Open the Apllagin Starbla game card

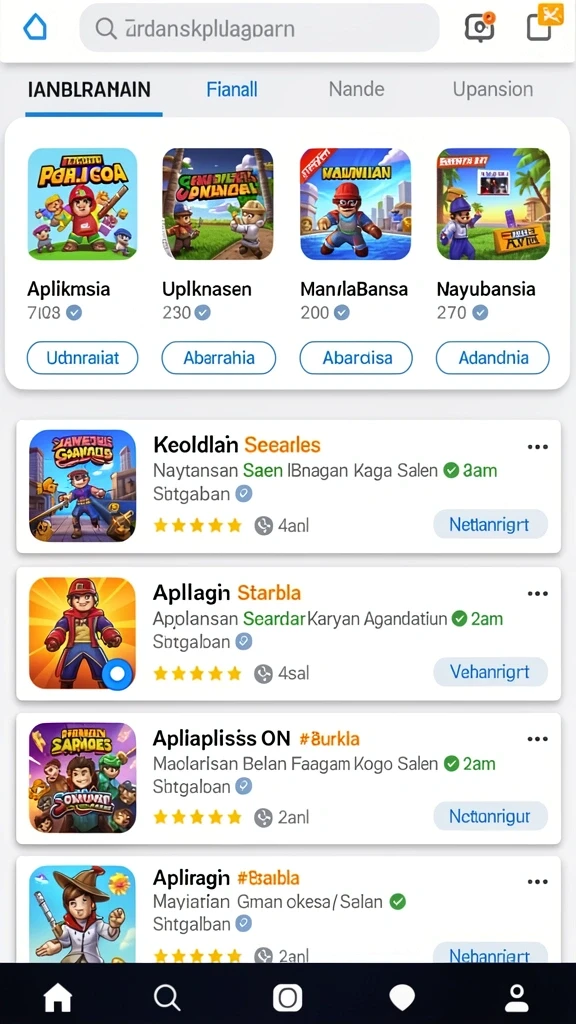tap(289, 633)
